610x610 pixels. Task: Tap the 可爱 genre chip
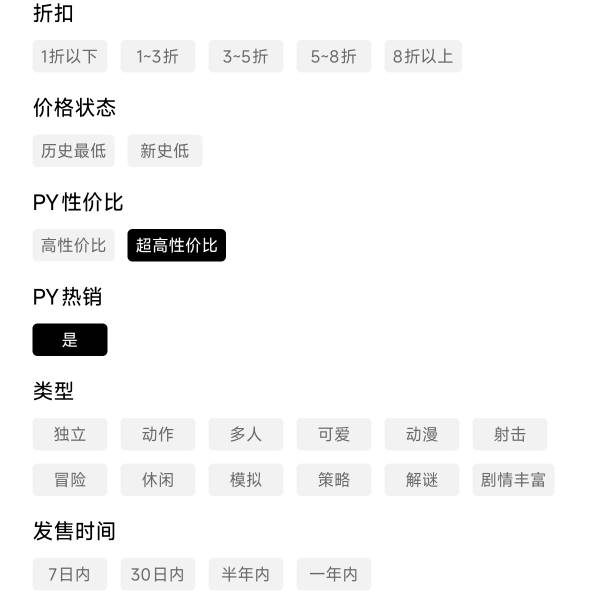(x=334, y=434)
